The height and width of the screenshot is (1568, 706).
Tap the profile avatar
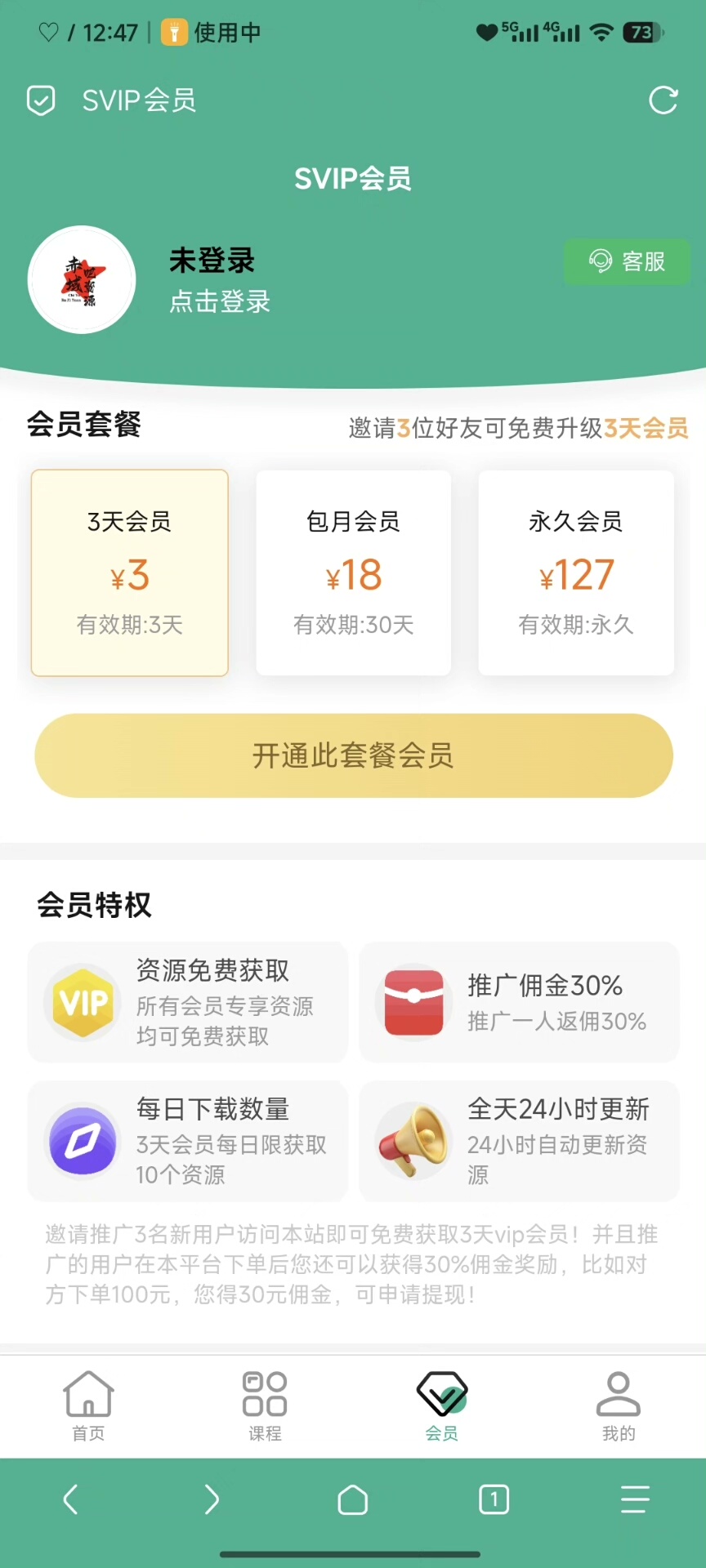click(82, 280)
